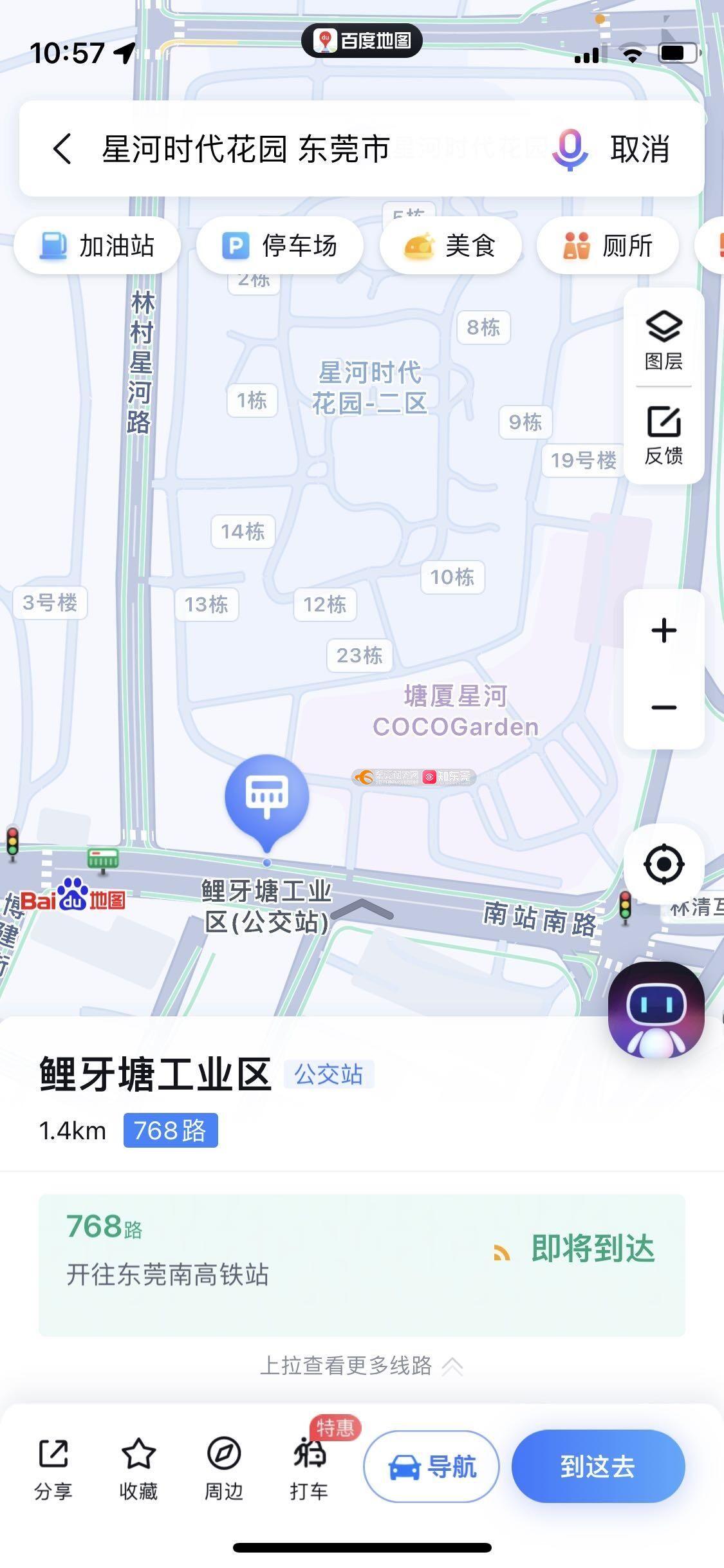Open the robot AI assistant
The width and height of the screenshot is (724, 1568).
coord(656,1010)
